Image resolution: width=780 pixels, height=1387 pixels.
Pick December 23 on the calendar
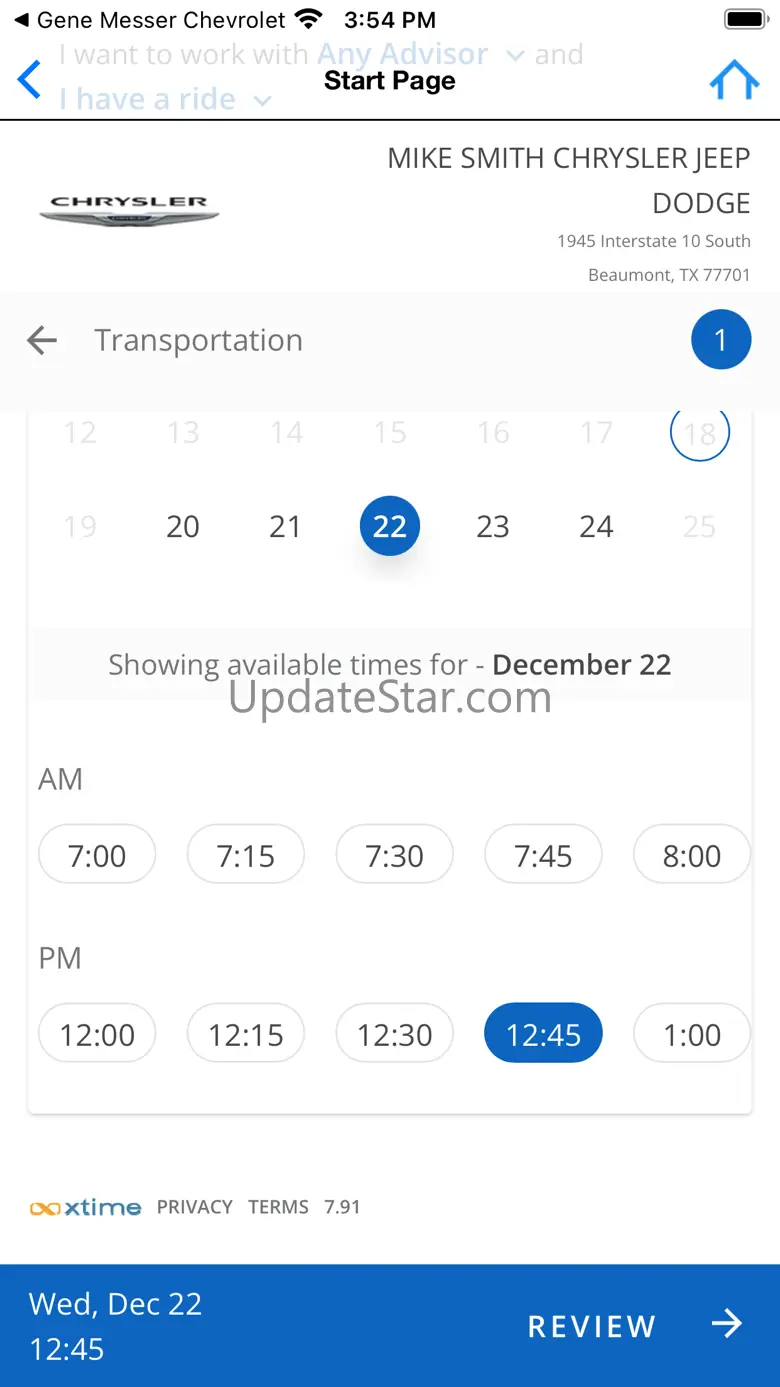493,527
